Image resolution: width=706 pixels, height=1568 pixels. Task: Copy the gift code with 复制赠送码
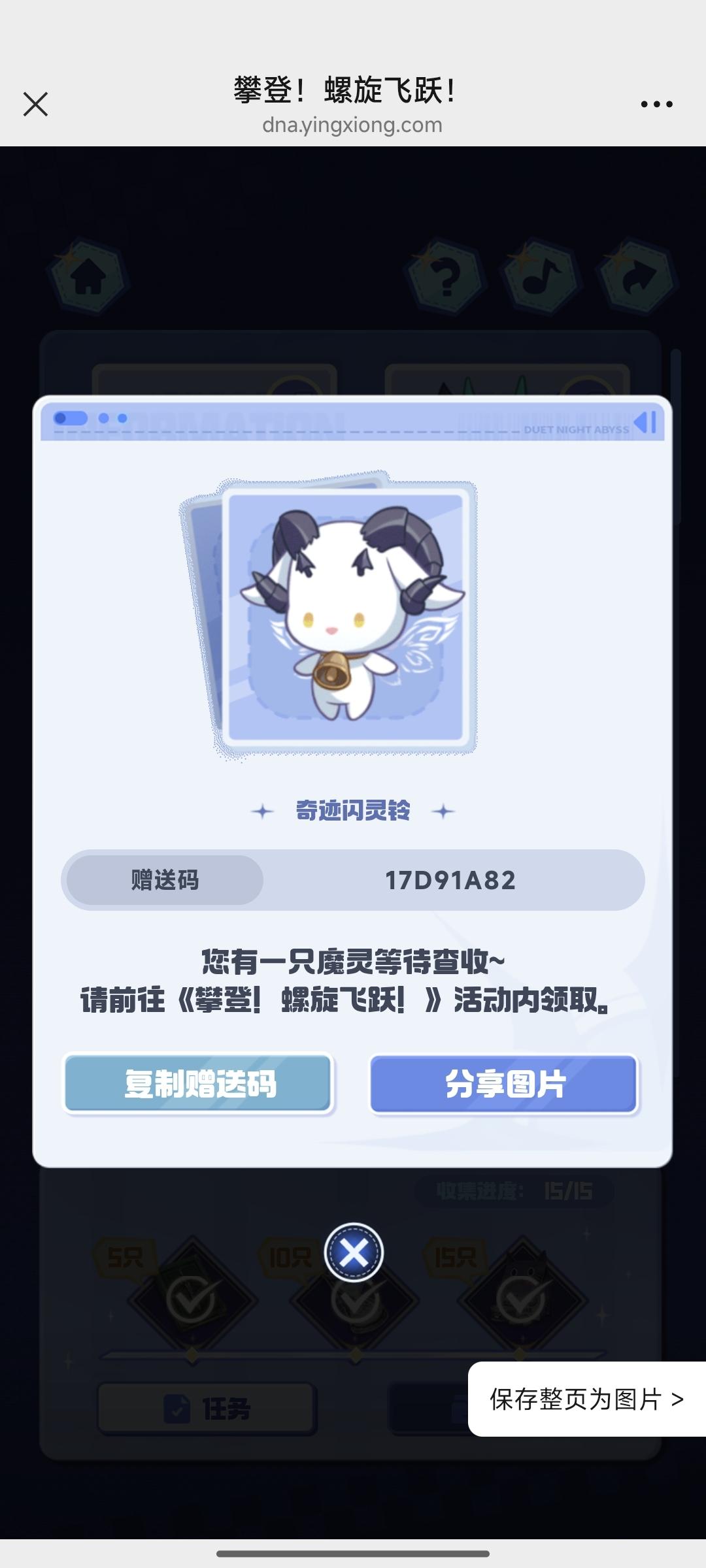[x=199, y=1083]
